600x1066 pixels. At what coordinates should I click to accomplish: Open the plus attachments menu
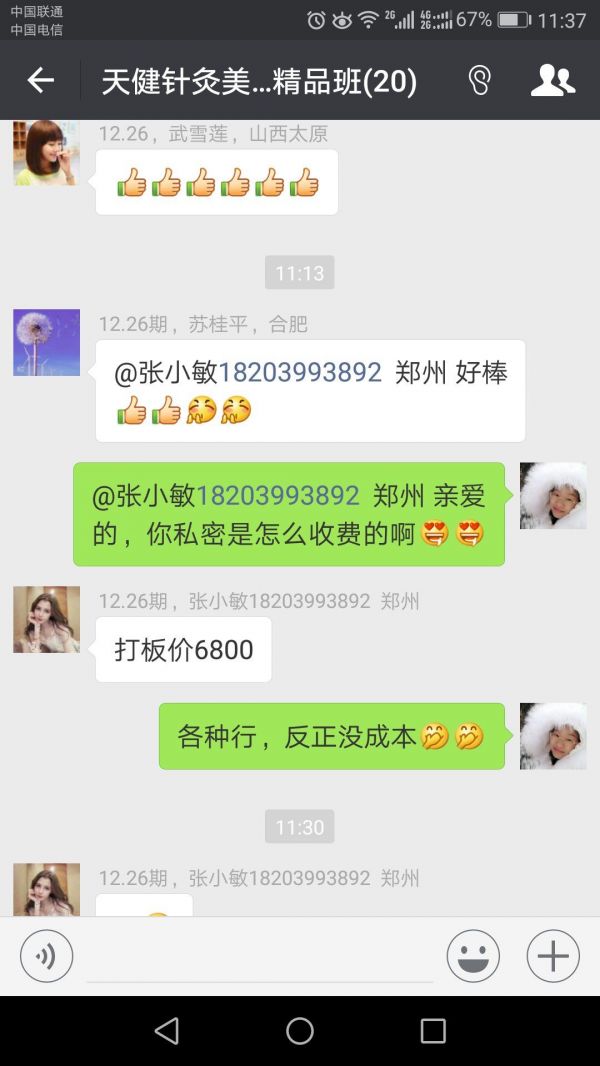[553, 956]
